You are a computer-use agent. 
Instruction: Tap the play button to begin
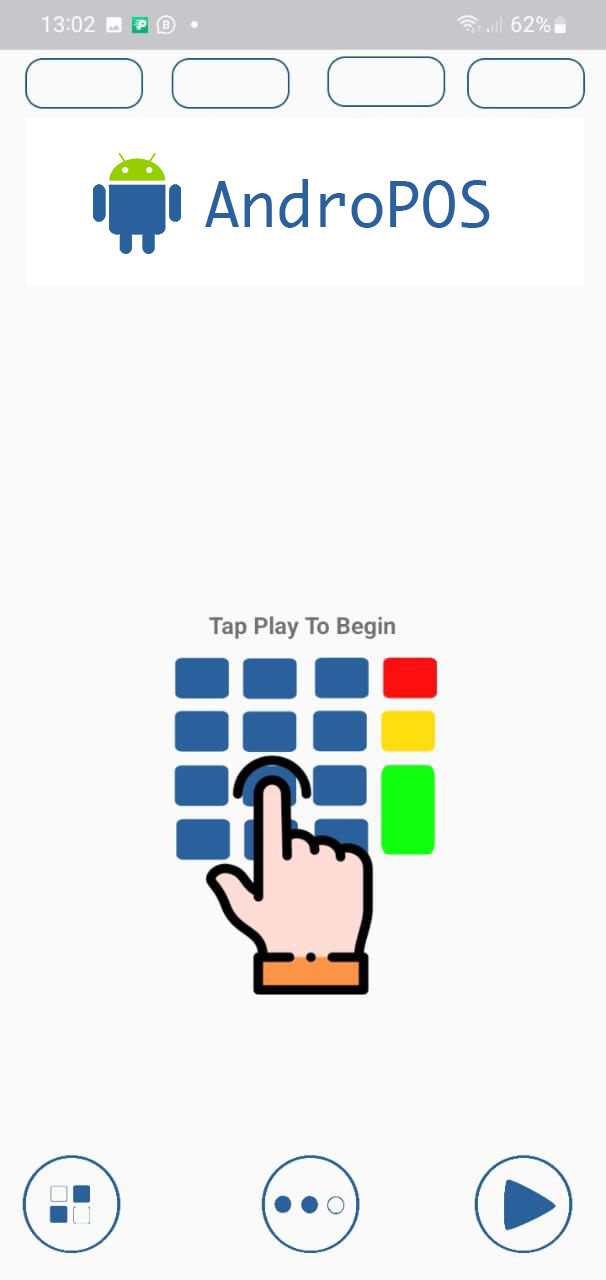coord(523,1204)
